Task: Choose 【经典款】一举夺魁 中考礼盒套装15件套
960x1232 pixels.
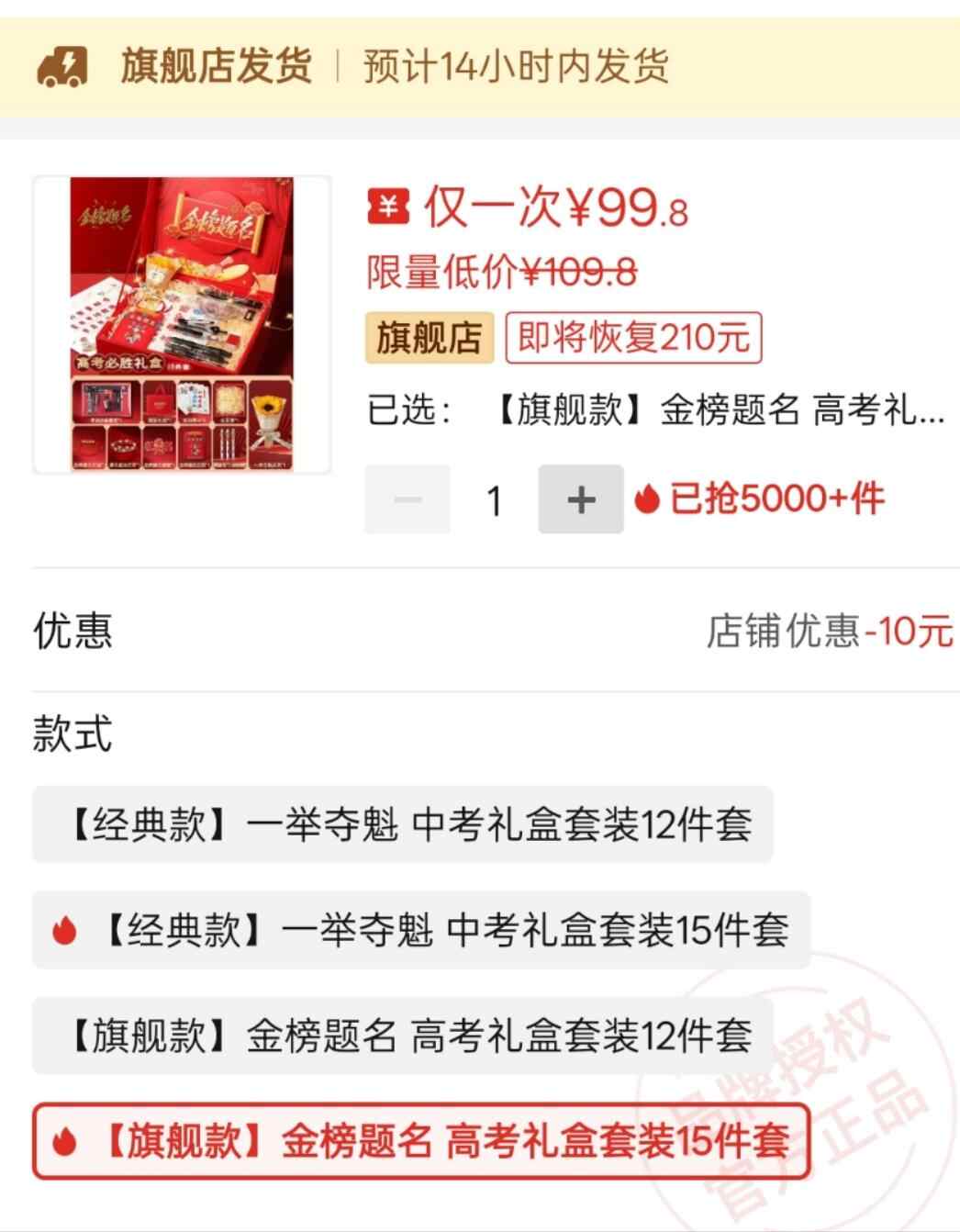Action: 420,930
